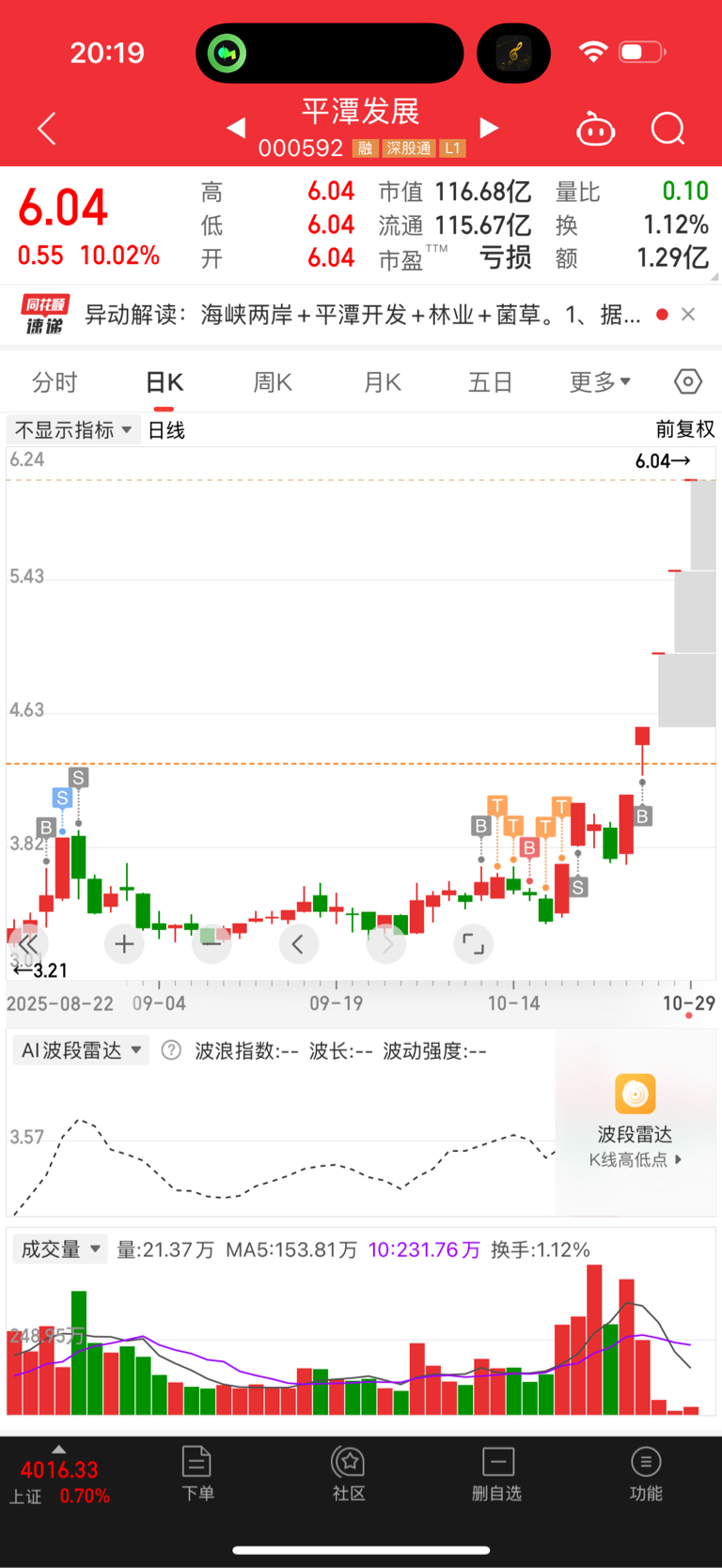
Task: Open the search magnifier
Action: [x=668, y=129]
